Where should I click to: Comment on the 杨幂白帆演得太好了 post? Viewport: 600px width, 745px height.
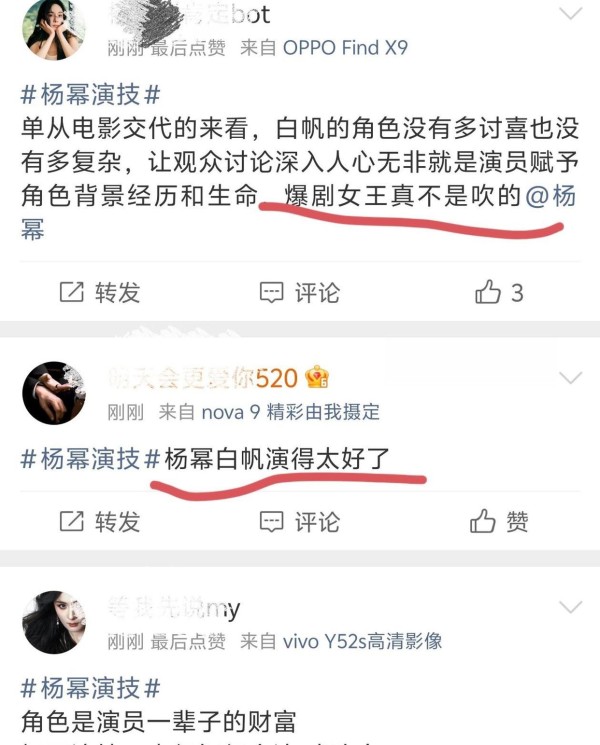300,521
